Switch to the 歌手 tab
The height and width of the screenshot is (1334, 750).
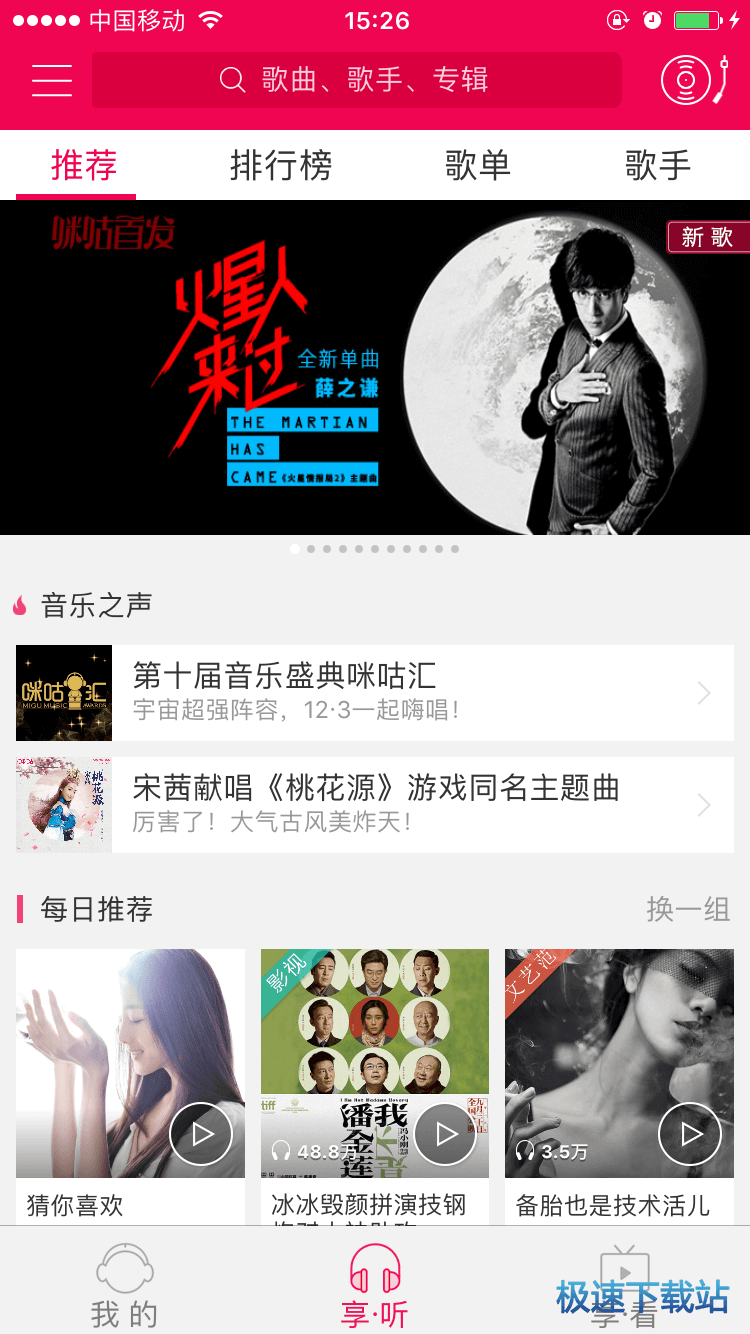(657, 166)
